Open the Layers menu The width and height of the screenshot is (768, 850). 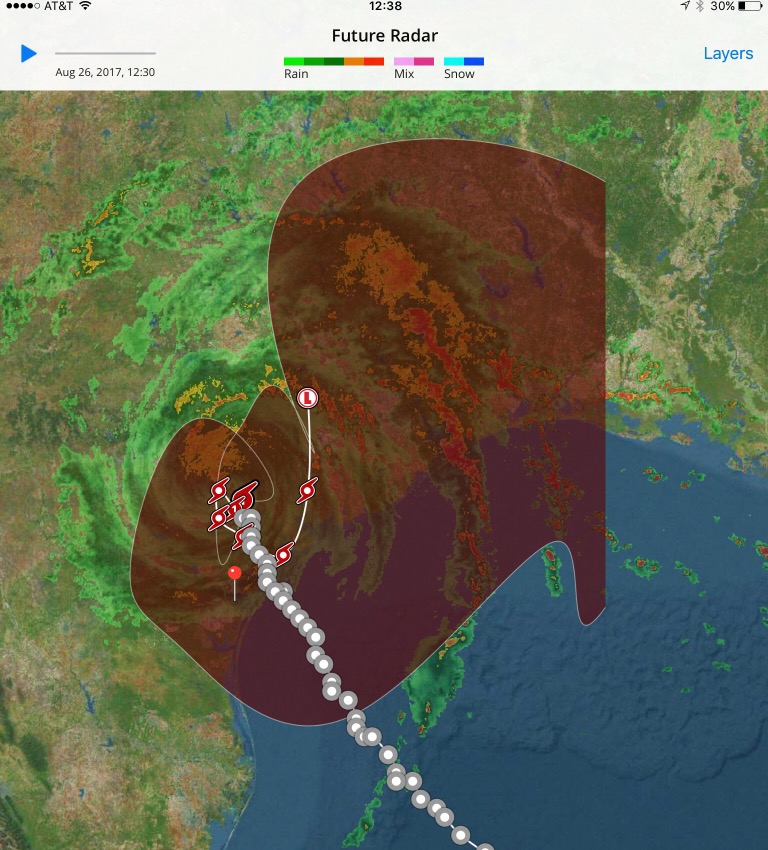(728, 53)
